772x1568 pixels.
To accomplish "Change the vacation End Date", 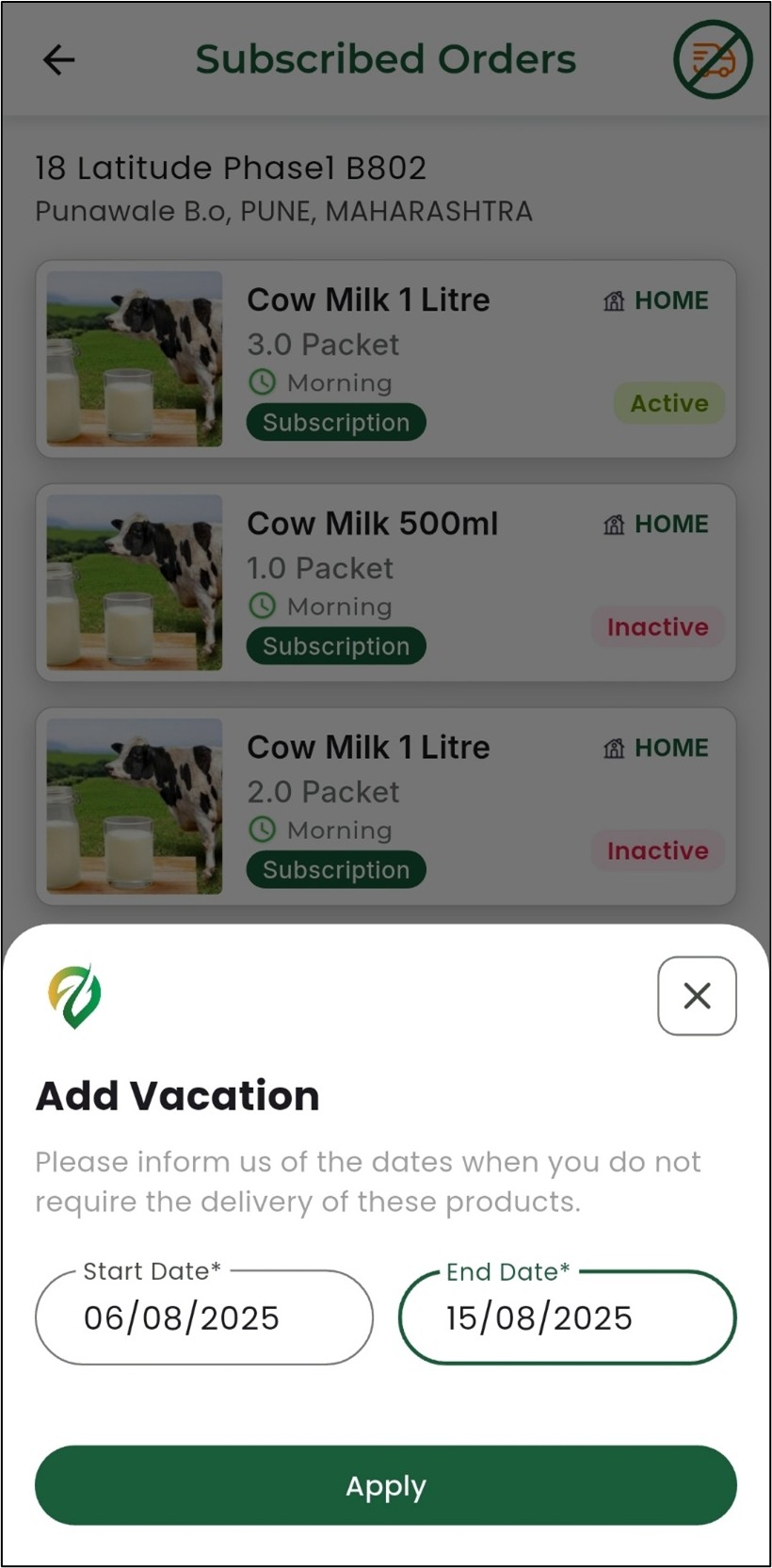I will [x=567, y=1317].
